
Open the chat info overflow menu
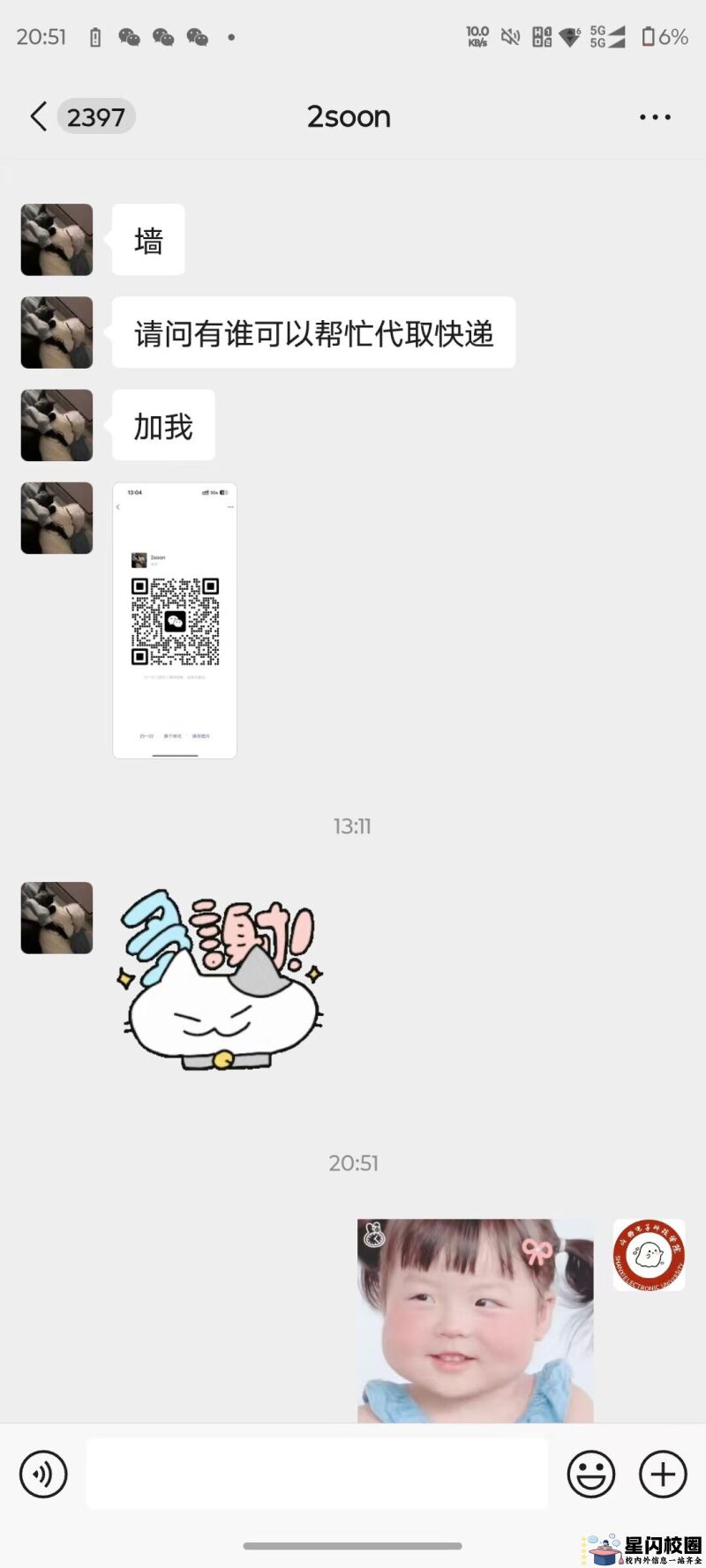655,117
